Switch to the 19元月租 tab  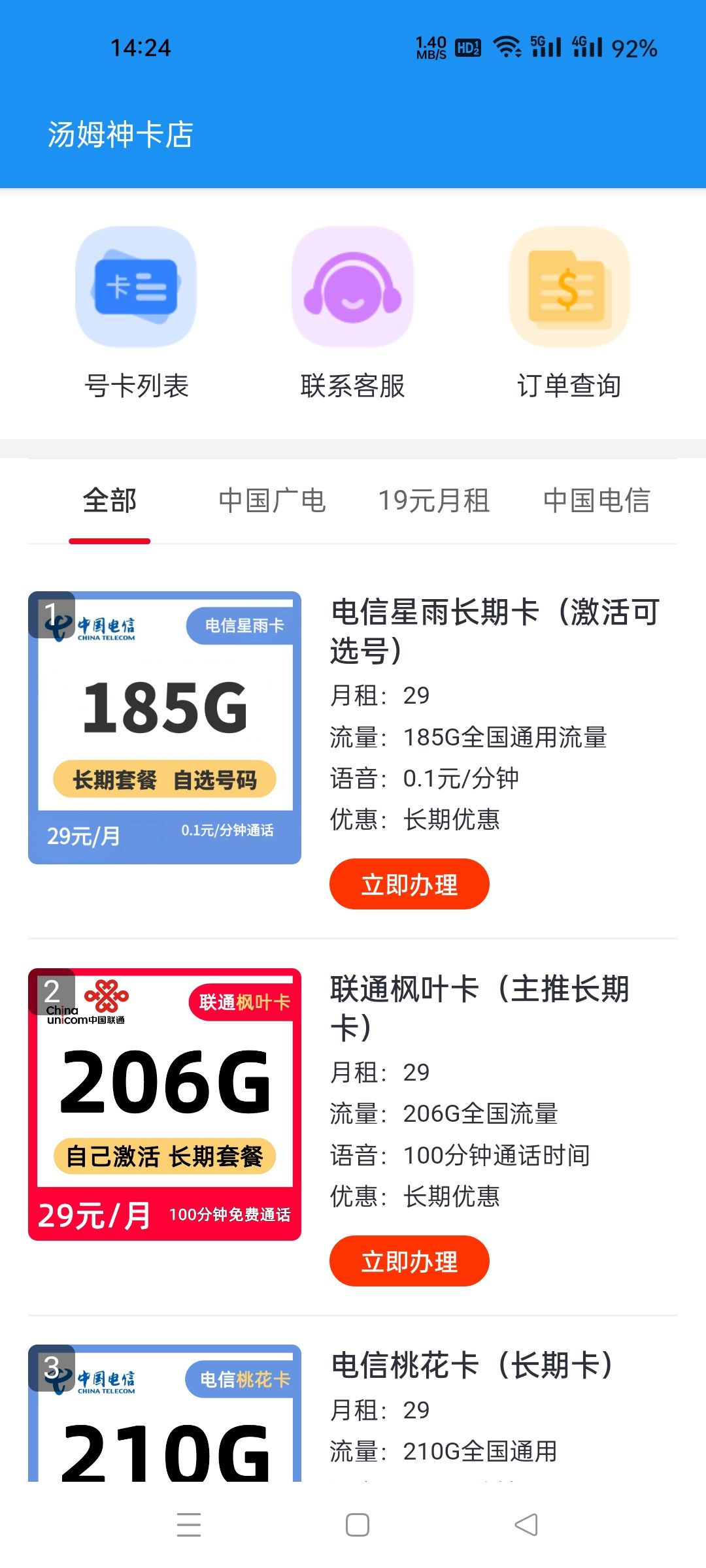pyautogui.click(x=434, y=501)
